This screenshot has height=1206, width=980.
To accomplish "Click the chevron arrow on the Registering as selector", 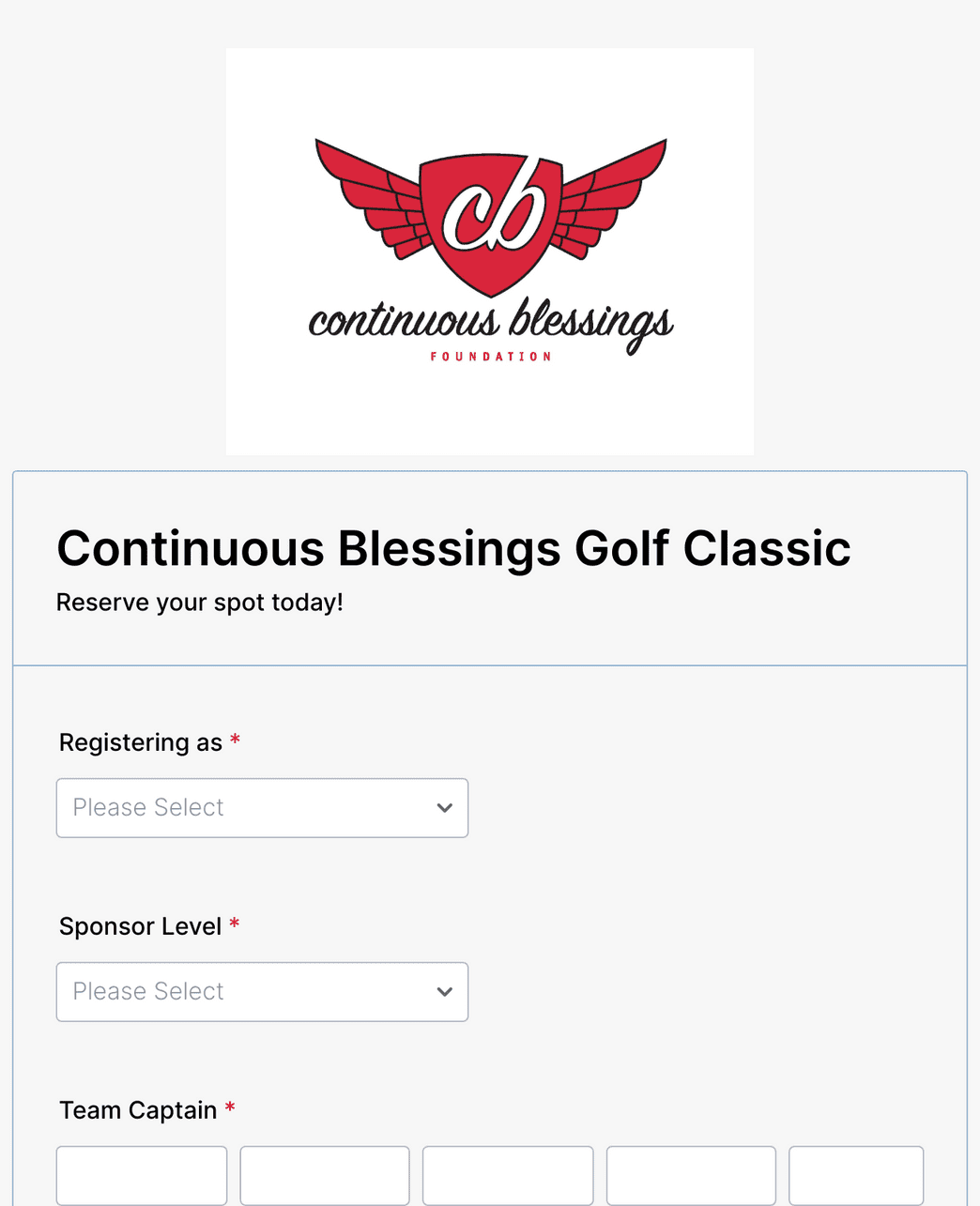I will click(x=444, y=807).
